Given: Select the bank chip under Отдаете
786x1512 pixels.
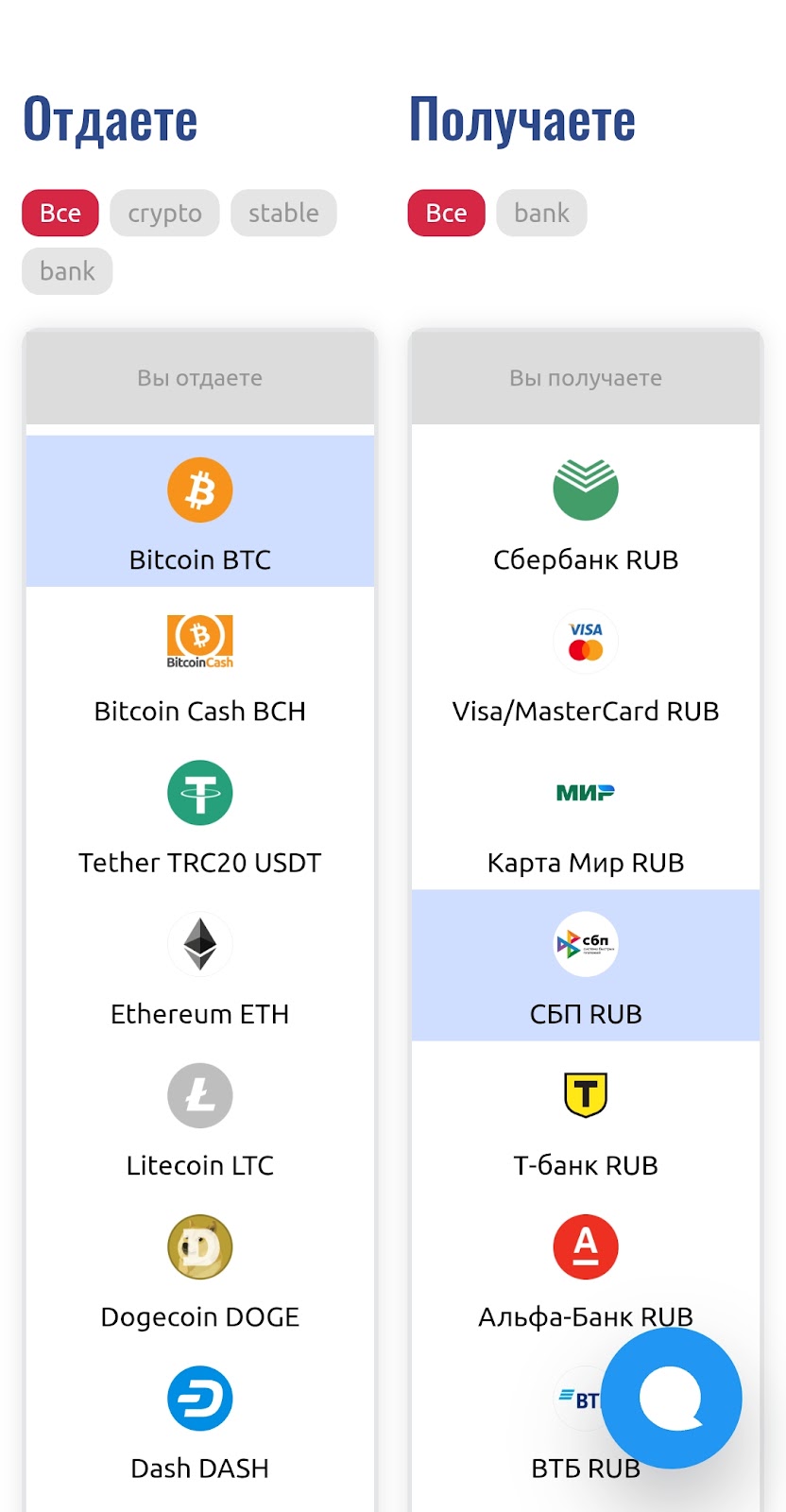Looking at the screenshot, I should pyautogui.click(x=67, y=271).
